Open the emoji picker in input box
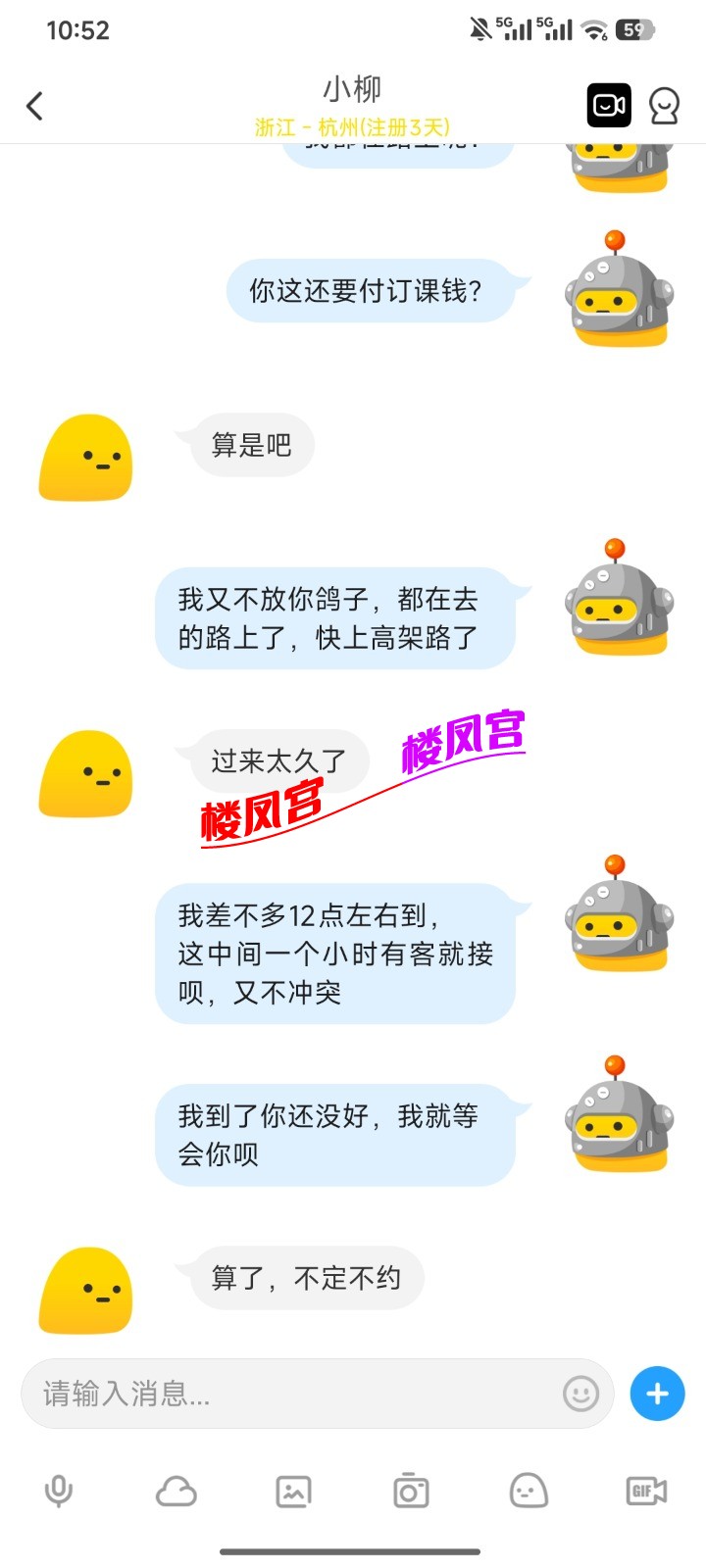Viewport: 706px width, 1568px height. coord(580,1393)
